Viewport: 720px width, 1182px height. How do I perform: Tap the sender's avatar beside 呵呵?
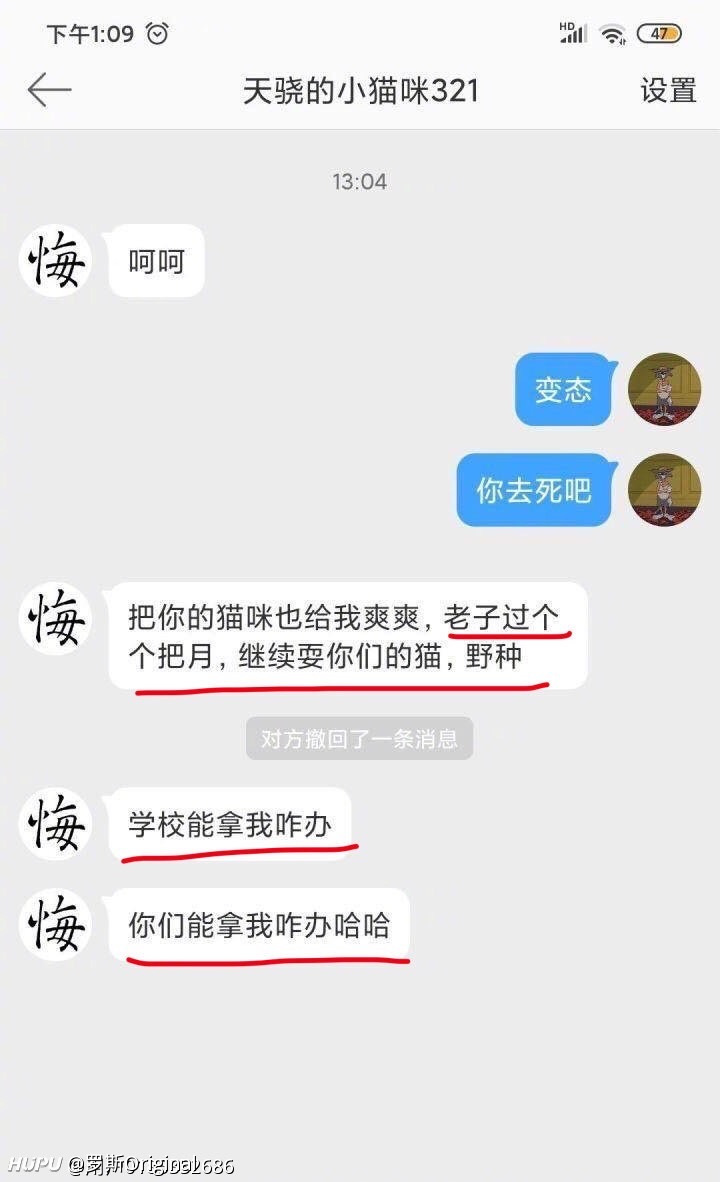56,261
